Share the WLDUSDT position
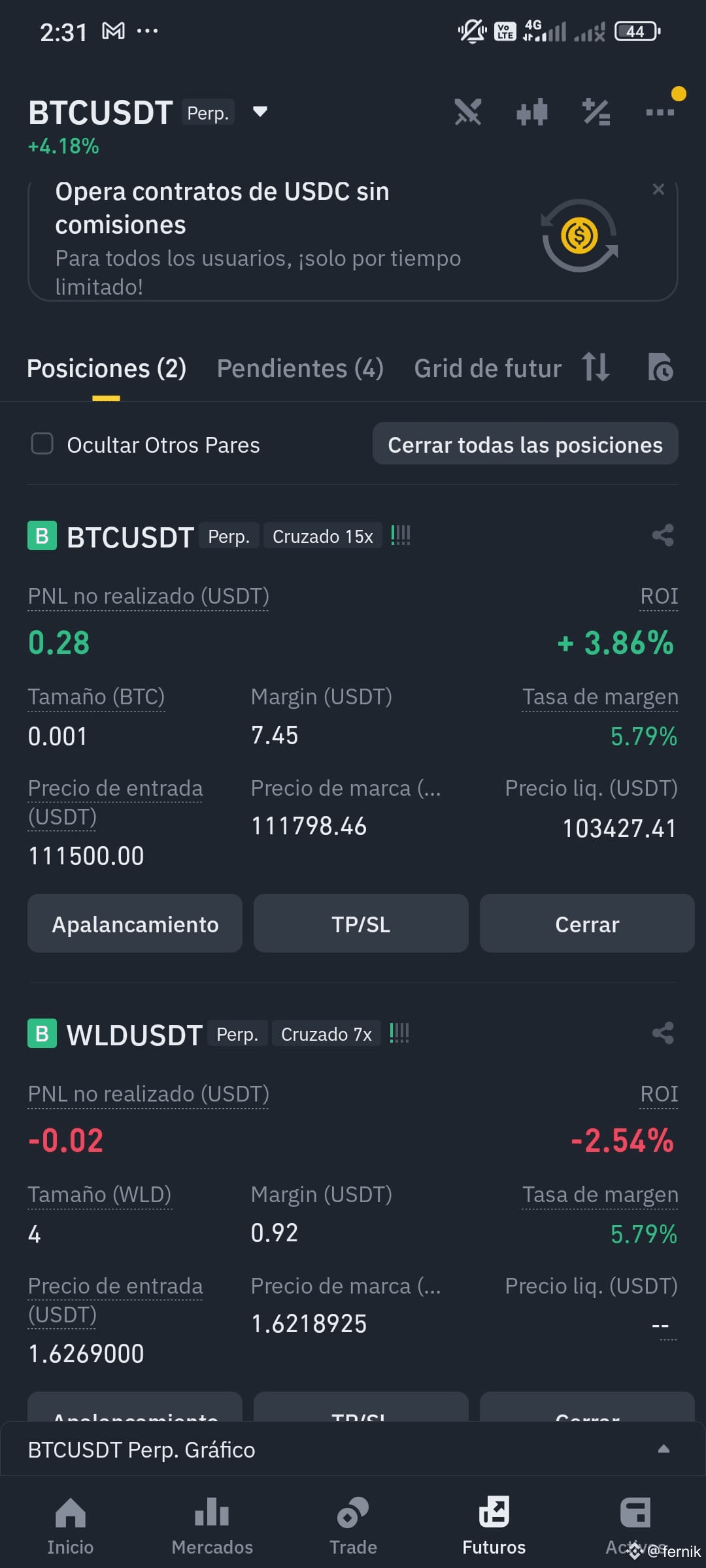The height and width of the screenshot is (1568, 706). point(663,1034)
